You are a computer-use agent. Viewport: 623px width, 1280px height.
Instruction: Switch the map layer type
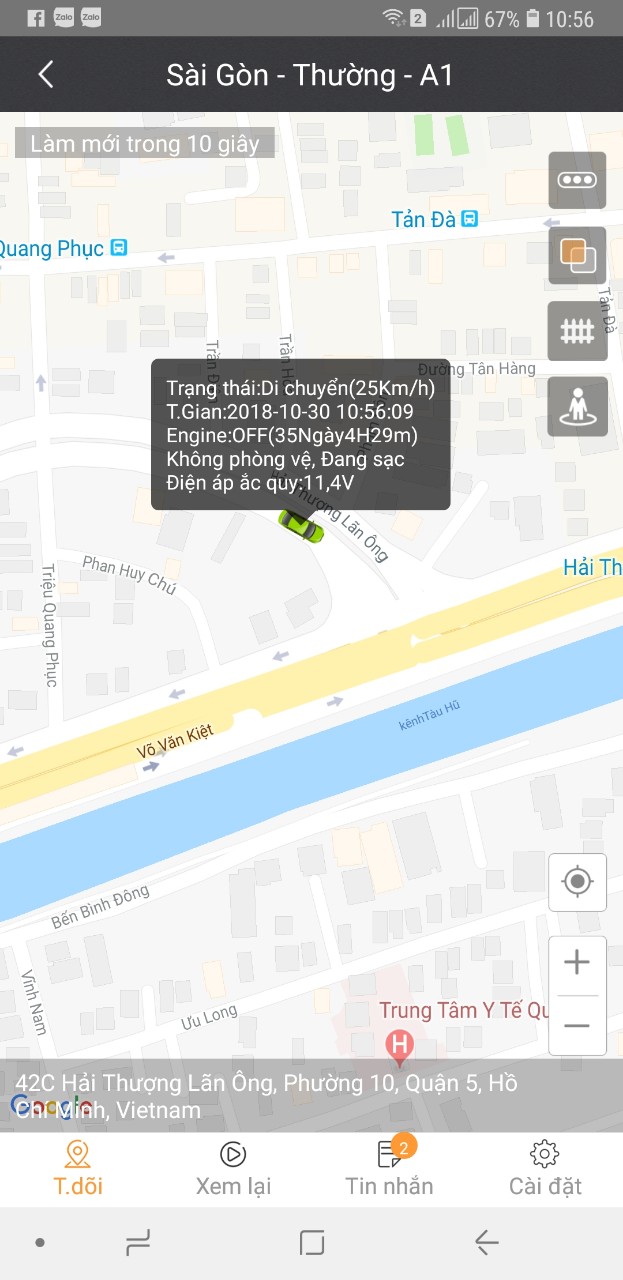(577, 256)
